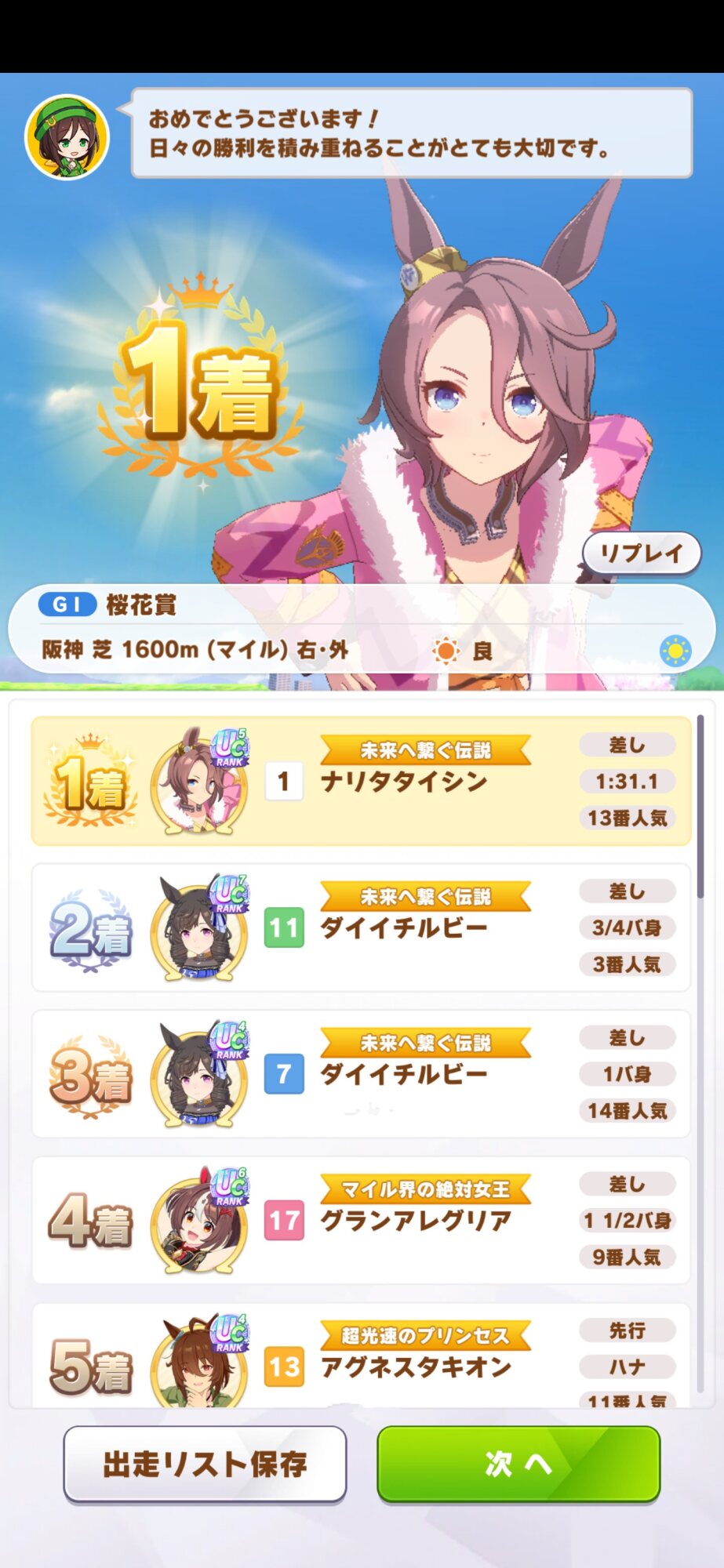The image size is (724, 1568).
Task: Select the 2nd place ダイイチルビー row
Action: [x=361, y=927]
